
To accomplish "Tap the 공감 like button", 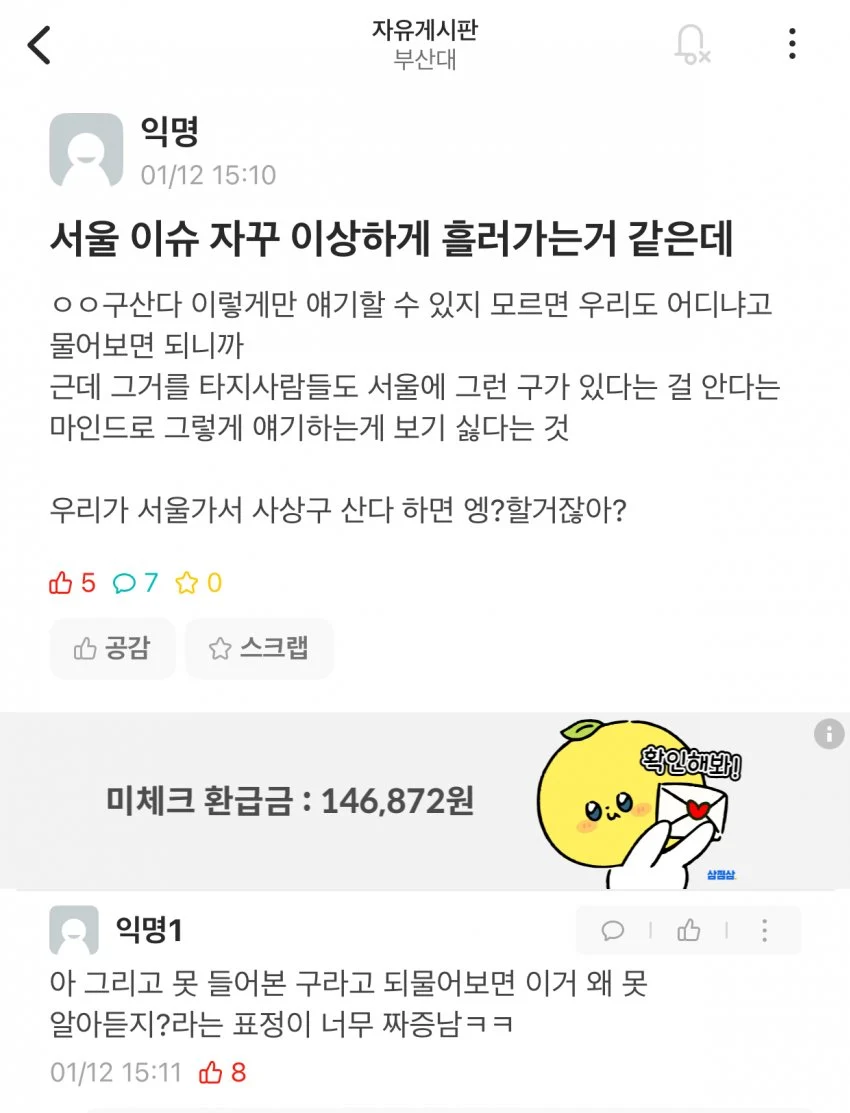I will tap(112, 649).
